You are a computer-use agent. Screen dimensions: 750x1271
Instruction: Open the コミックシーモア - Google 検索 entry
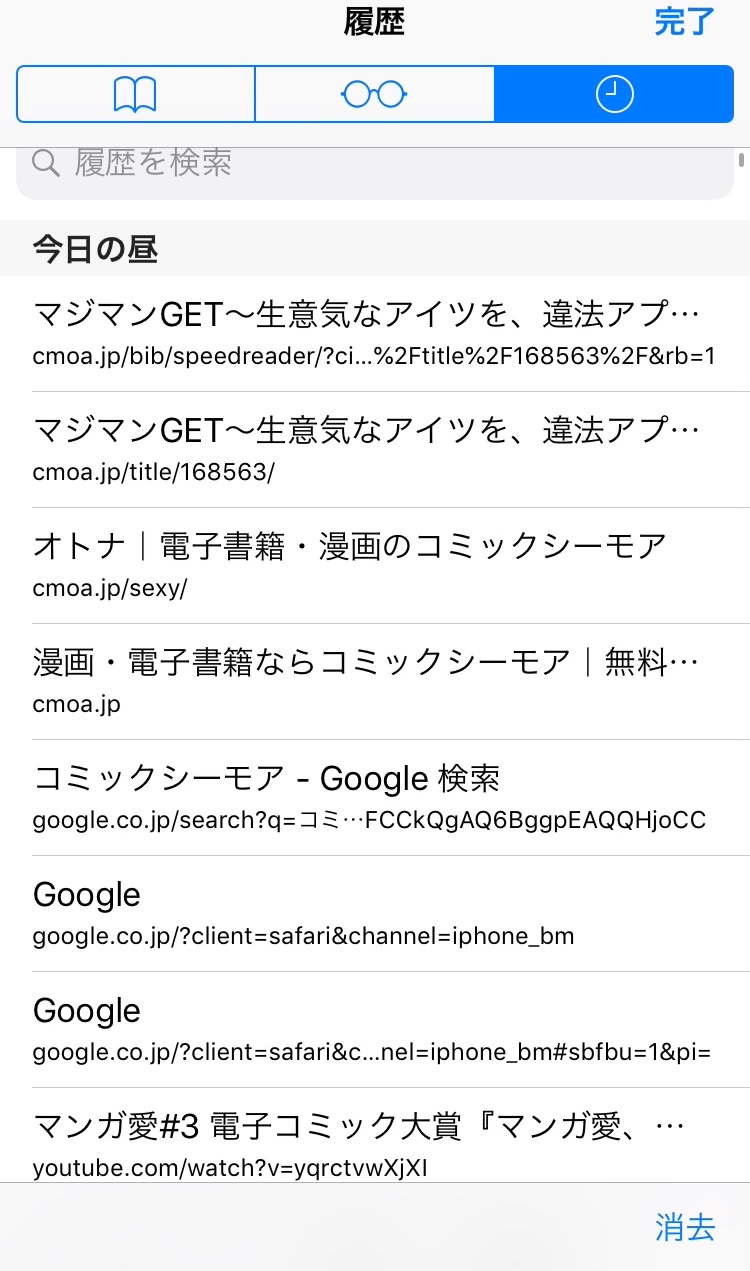(375, 797)
